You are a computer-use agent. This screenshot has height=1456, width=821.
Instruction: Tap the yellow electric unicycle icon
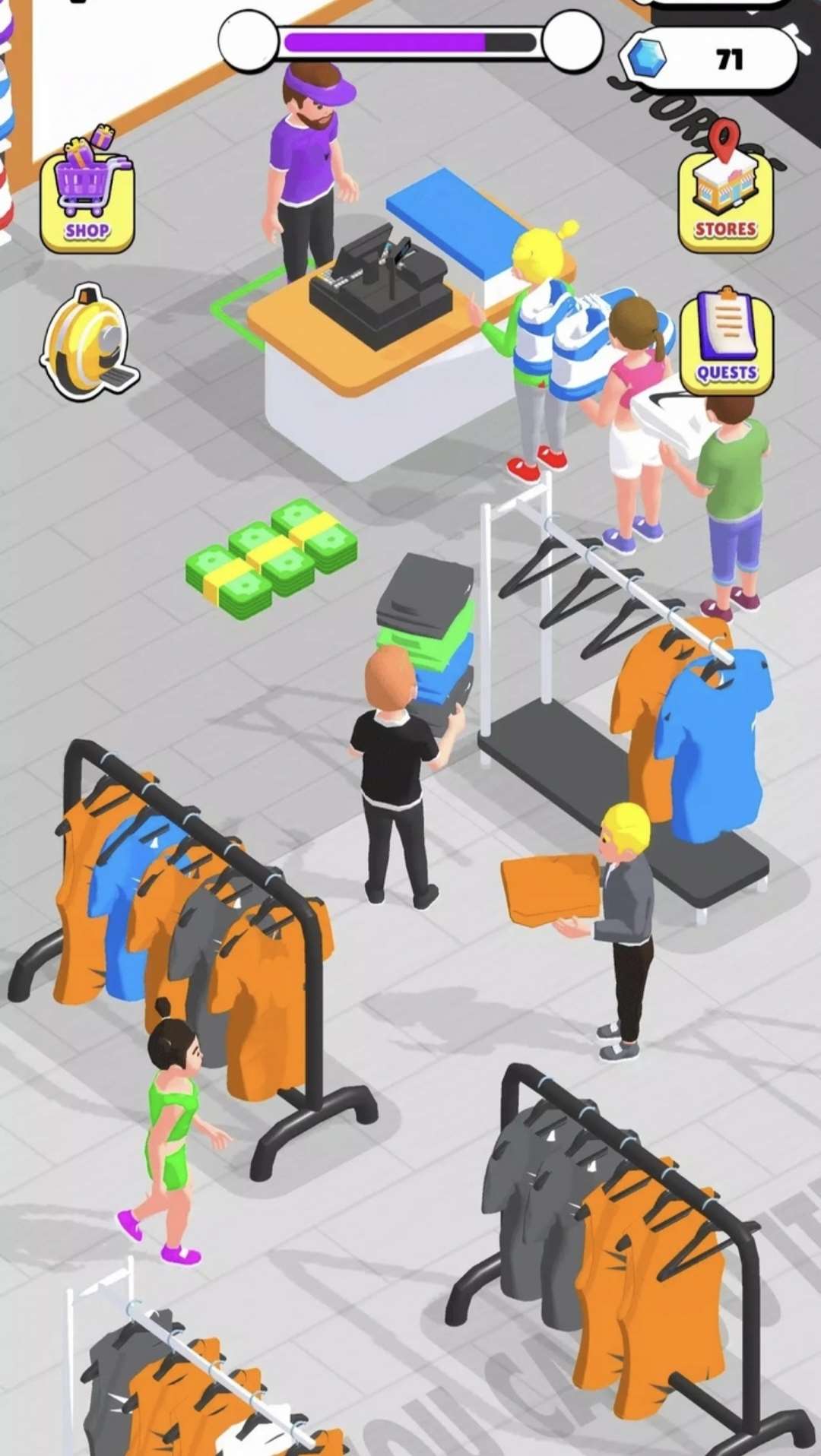[90, 343]
